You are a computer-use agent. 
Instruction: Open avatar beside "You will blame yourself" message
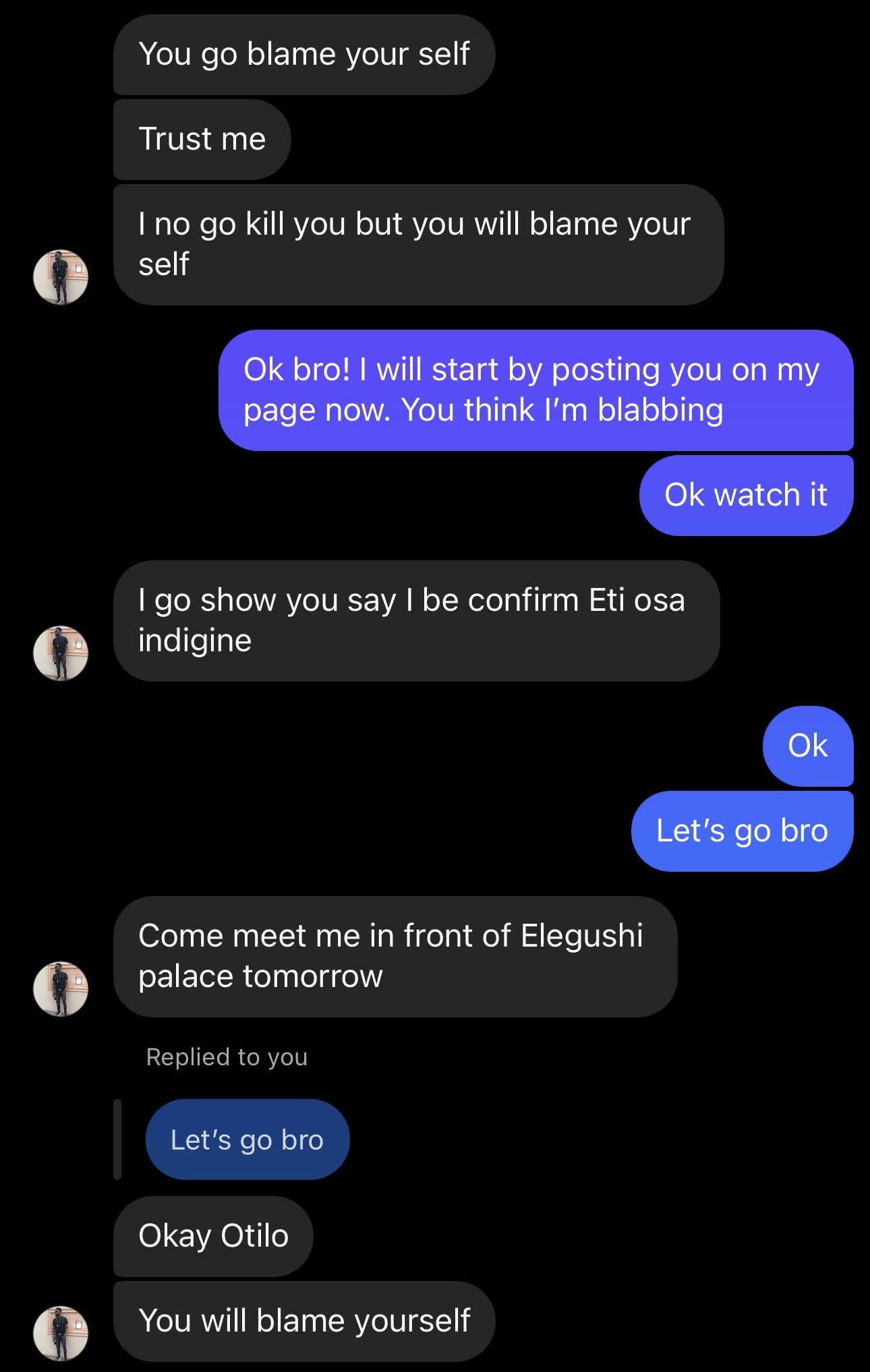tap(61, 1333)
